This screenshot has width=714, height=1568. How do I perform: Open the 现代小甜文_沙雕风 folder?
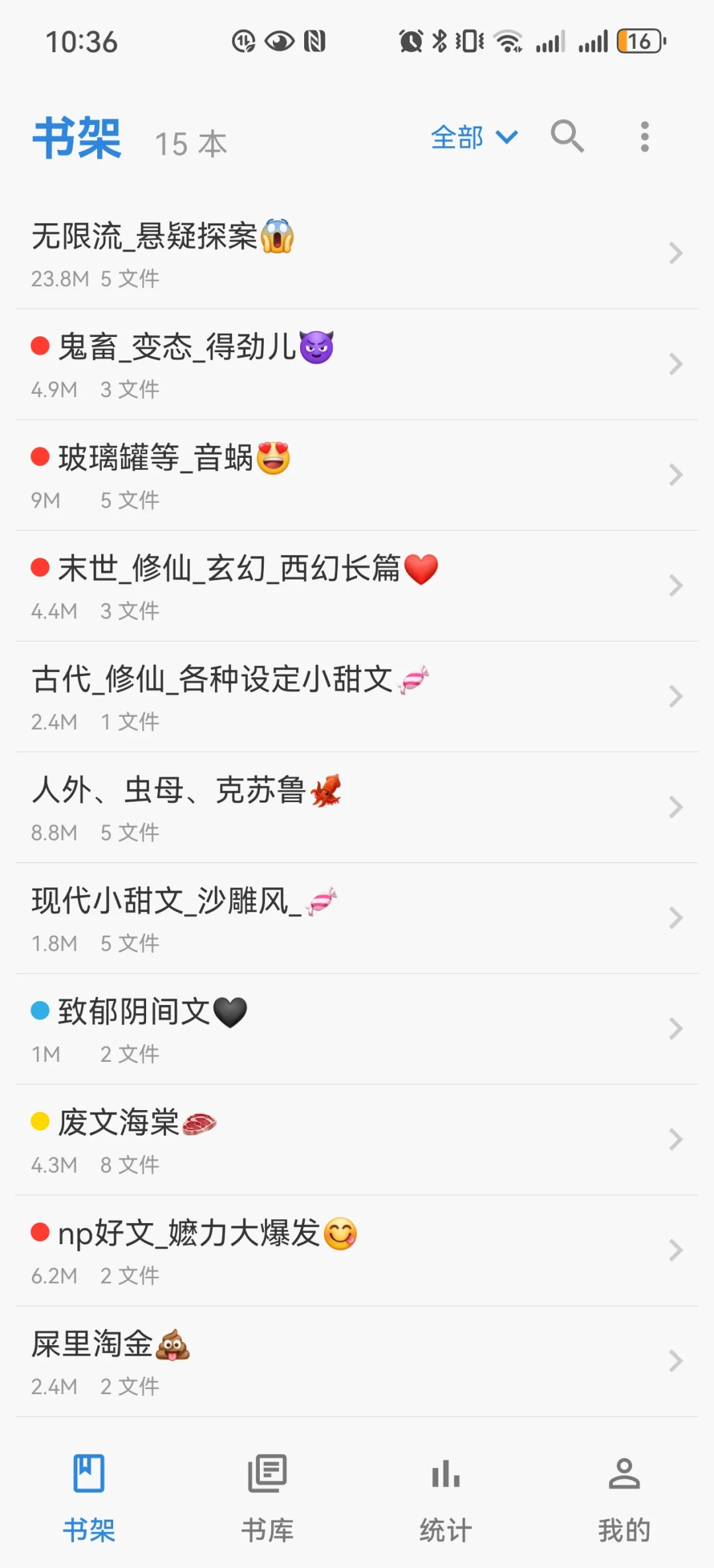(357, 918)
